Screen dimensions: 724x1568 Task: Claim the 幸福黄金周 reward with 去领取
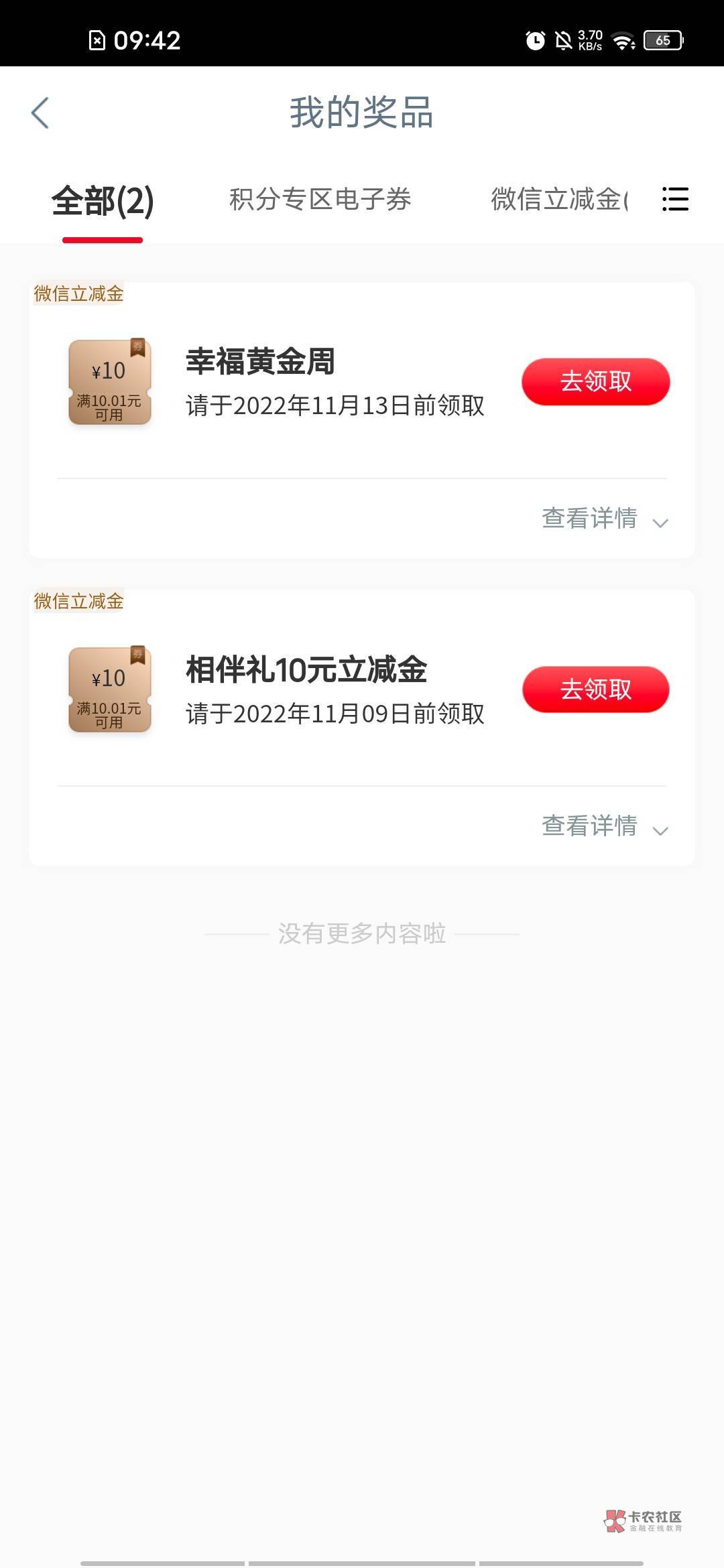[595, 382]
